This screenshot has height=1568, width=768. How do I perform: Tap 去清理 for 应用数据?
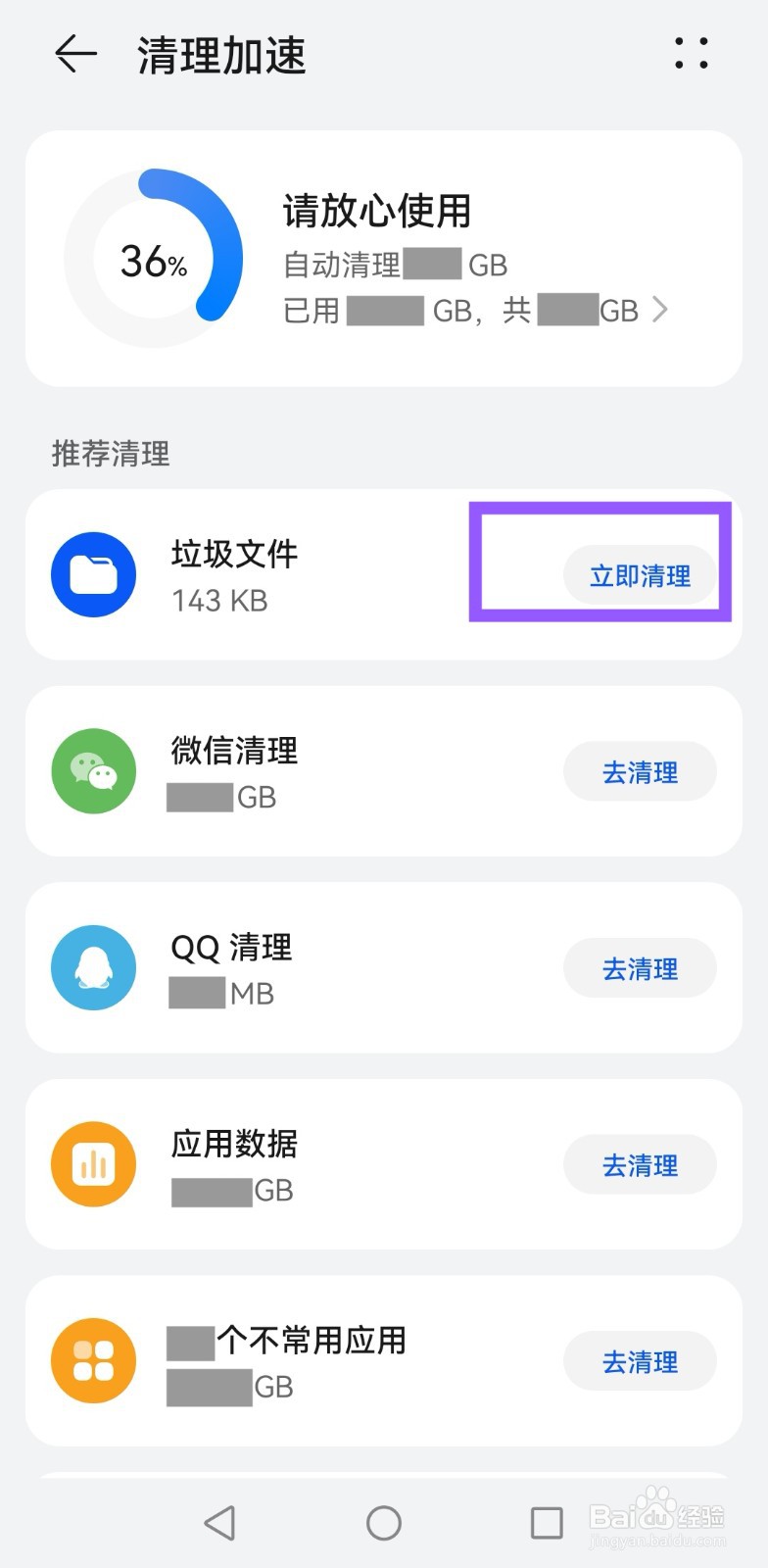(x=640, y=1165)
